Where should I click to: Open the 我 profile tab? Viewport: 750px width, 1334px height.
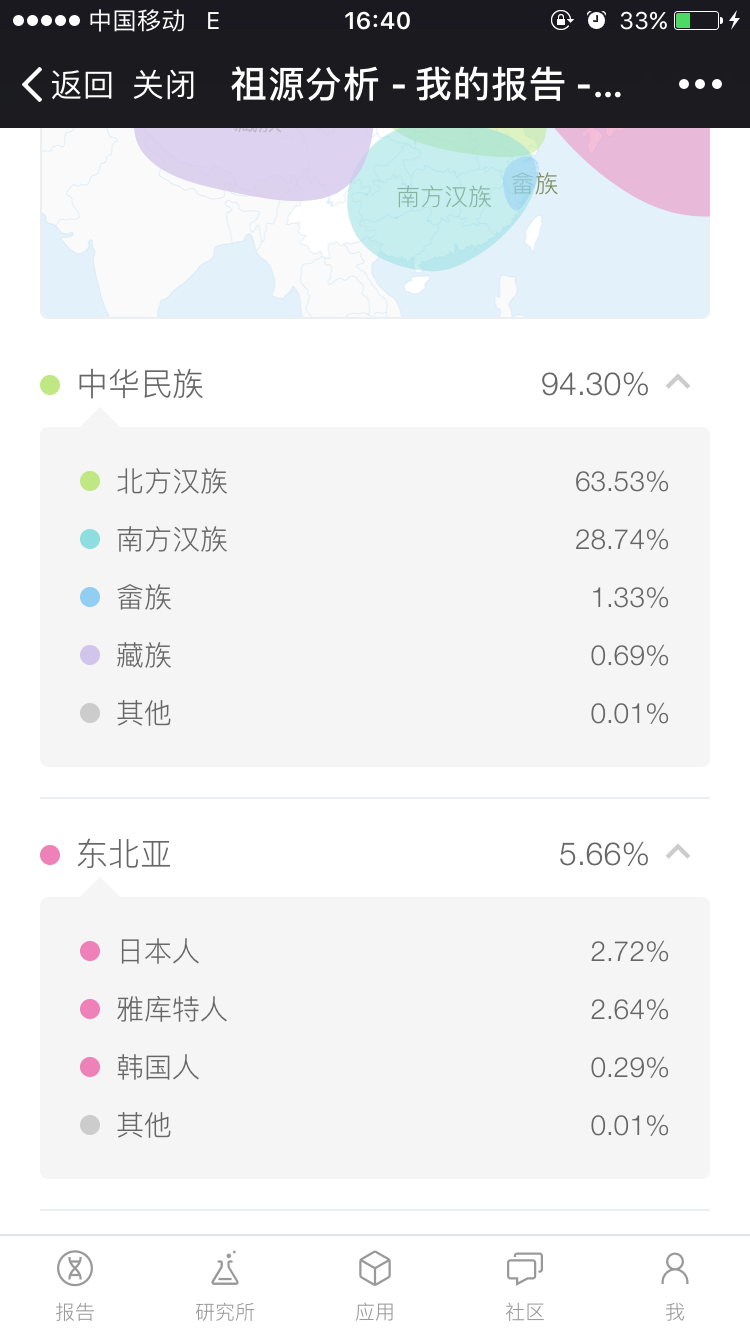click(x=675, y=1285)
